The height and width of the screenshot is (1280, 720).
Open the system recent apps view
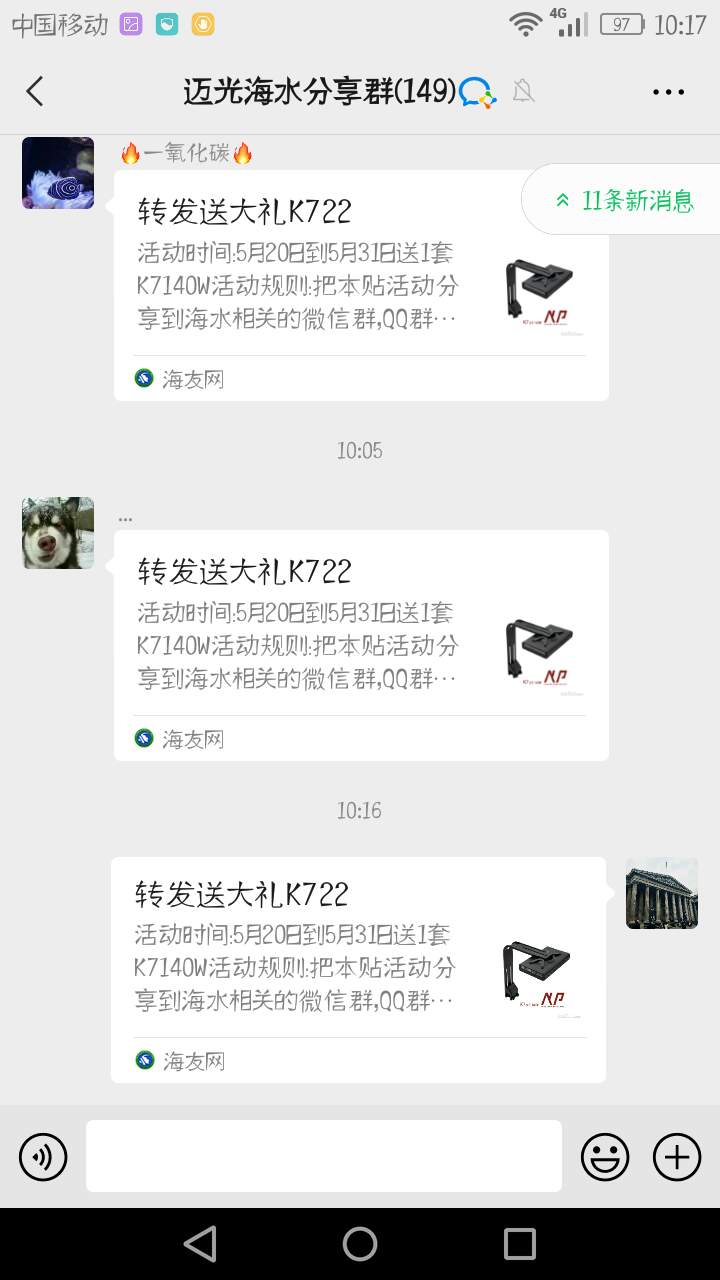tap(520, 1244)
